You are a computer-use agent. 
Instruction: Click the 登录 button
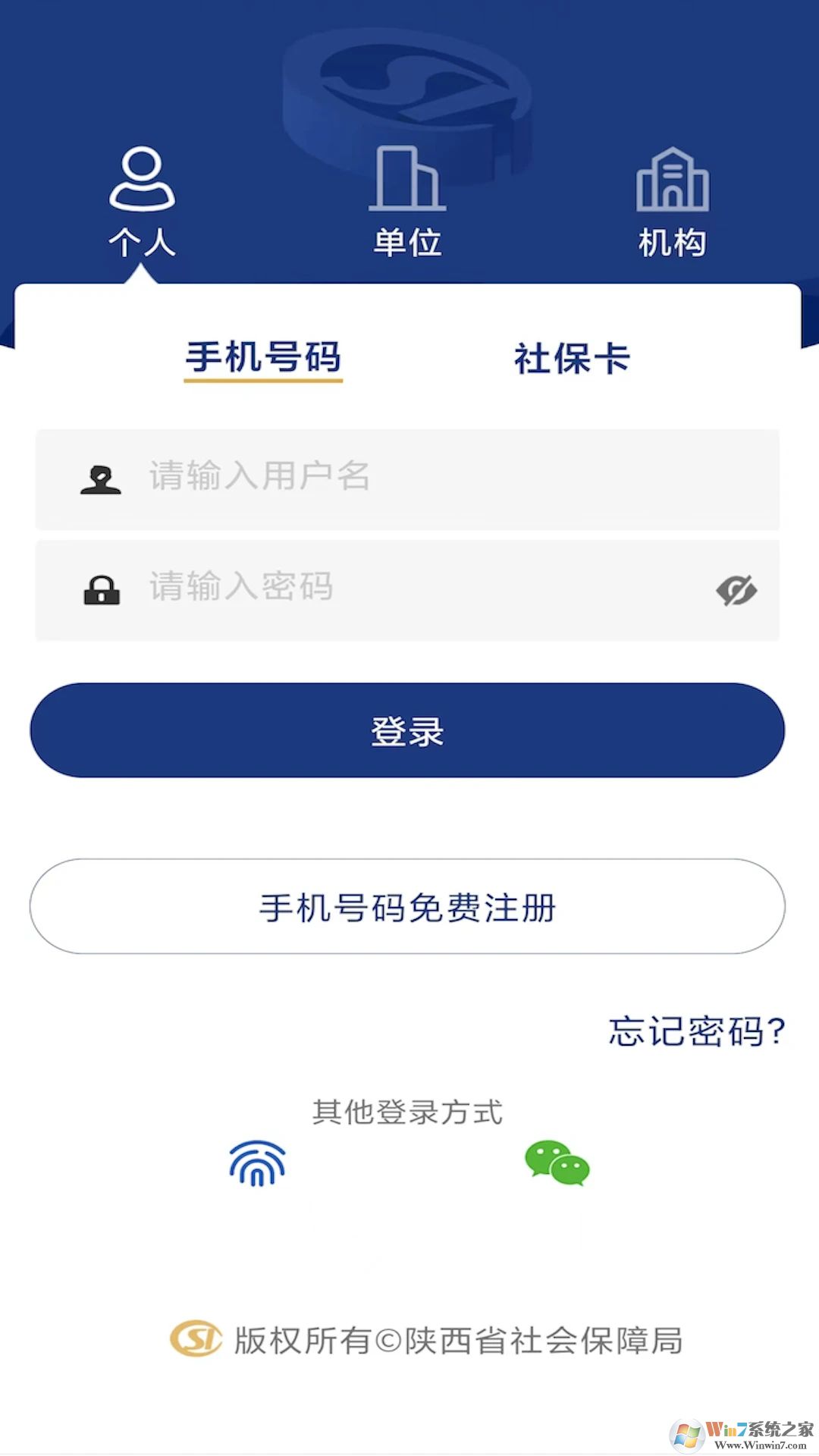409,730
